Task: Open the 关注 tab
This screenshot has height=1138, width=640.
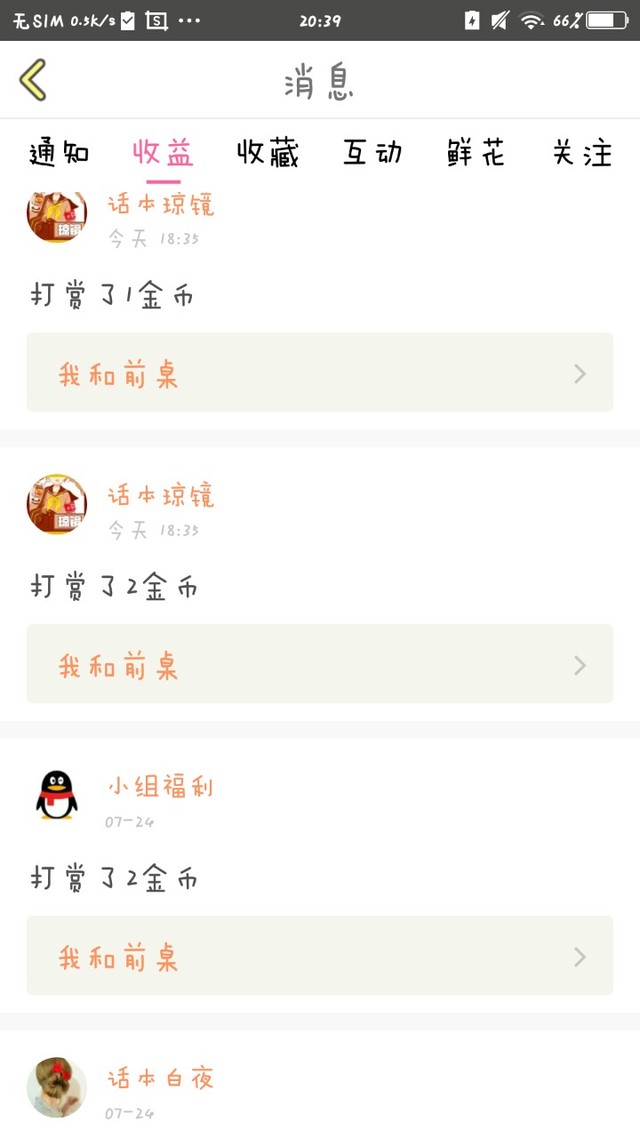Action: tap(582, 153)
